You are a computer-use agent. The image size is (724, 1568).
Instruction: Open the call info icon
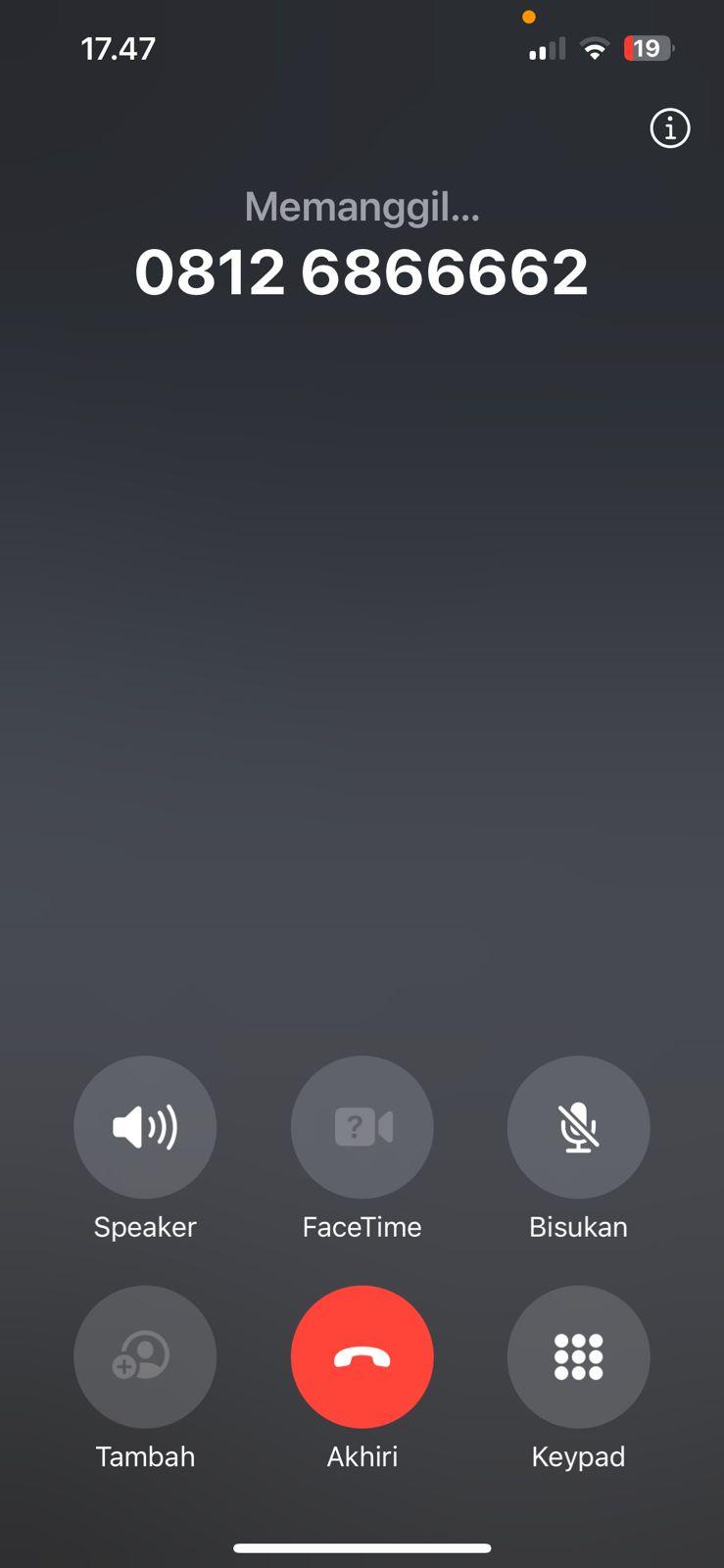pos(670,128)
